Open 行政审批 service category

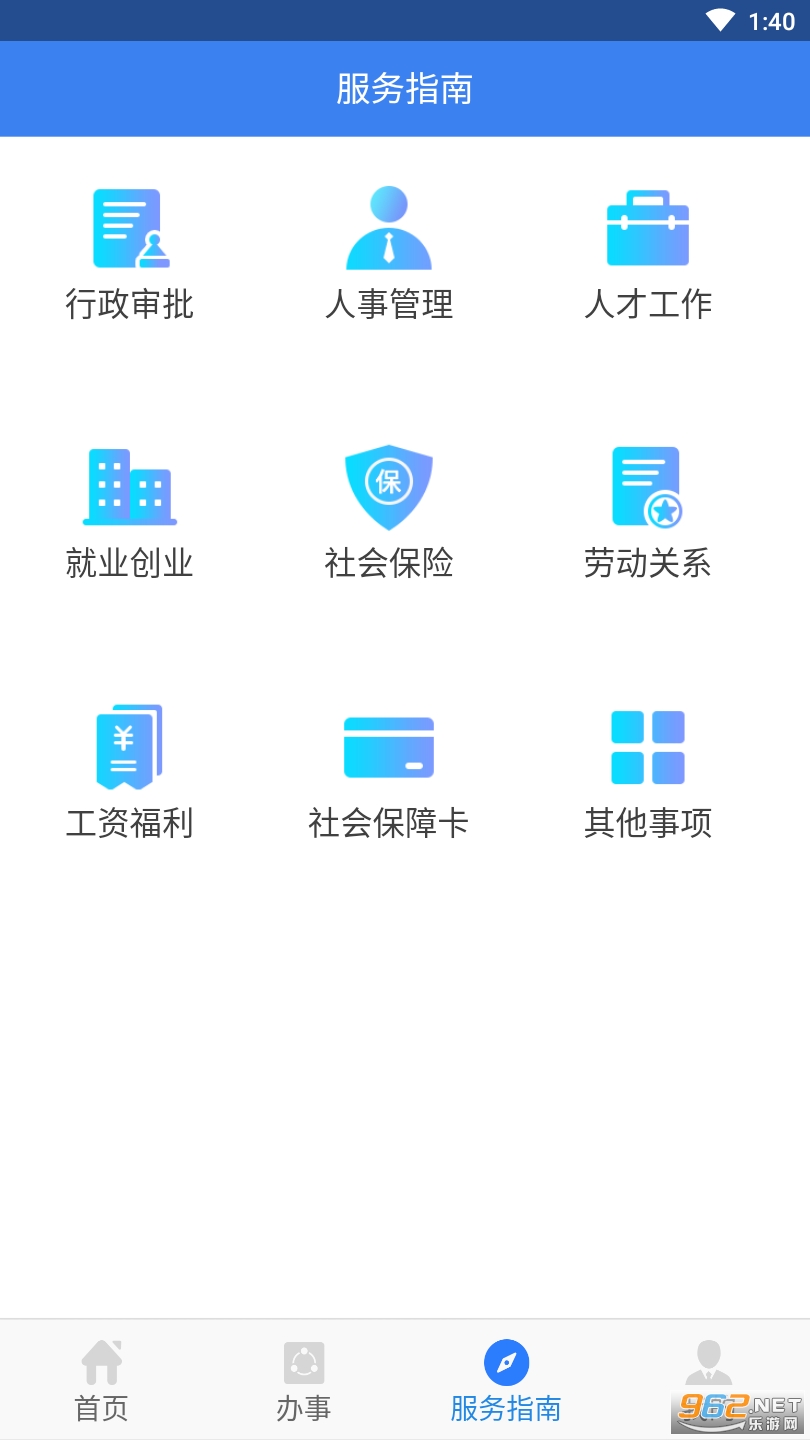pyautogui.click(x=130, y=252)
